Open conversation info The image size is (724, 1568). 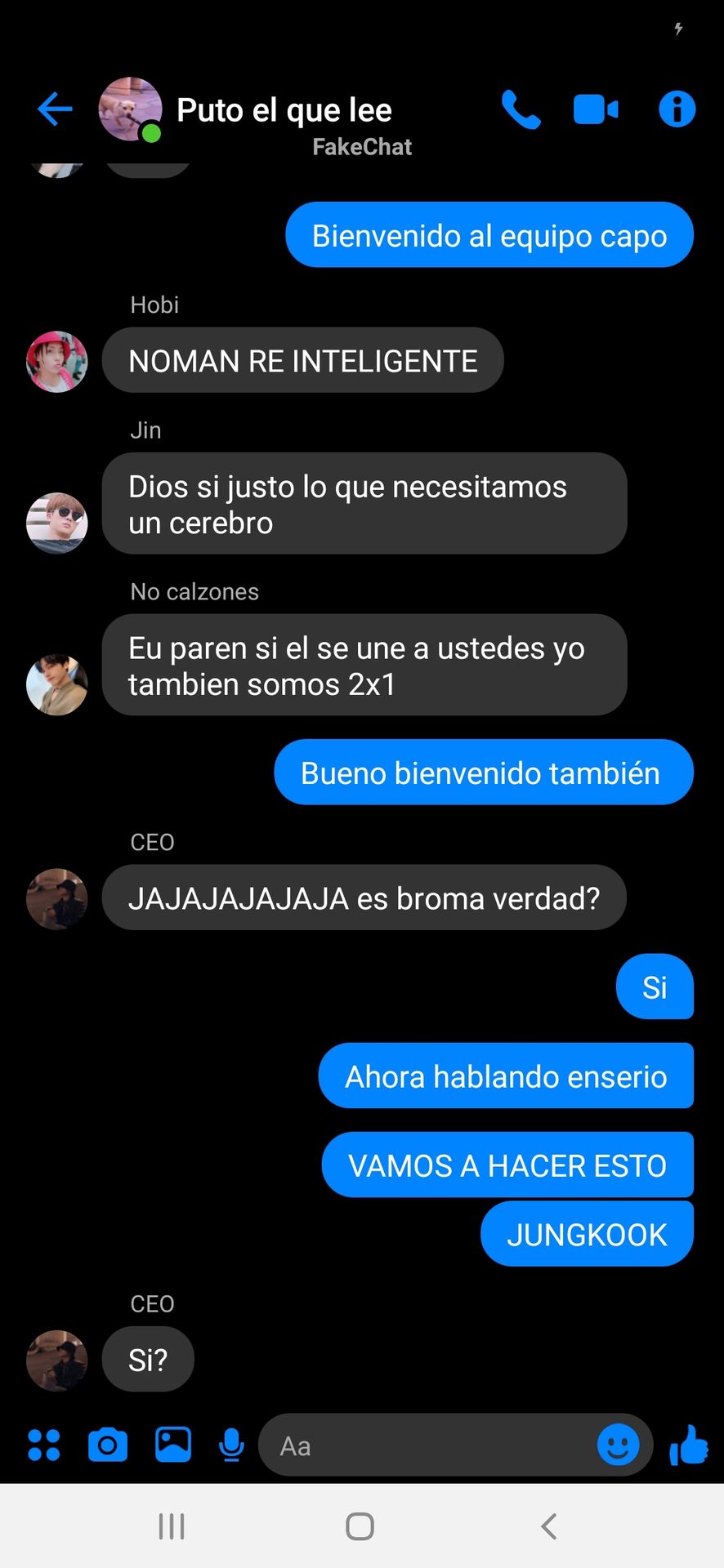pos(677,109)
